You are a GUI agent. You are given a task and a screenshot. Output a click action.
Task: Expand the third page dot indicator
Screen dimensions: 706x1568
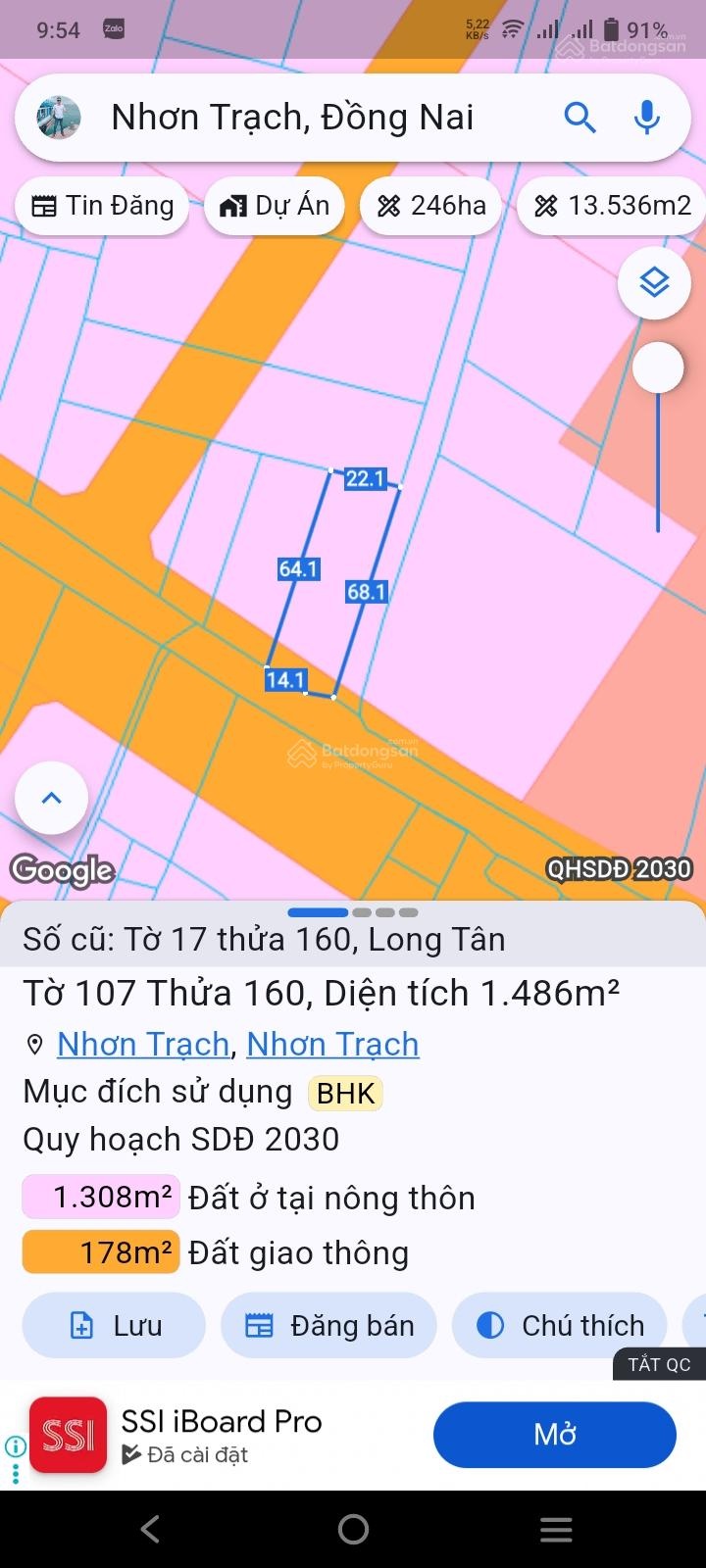coord(387,911)
